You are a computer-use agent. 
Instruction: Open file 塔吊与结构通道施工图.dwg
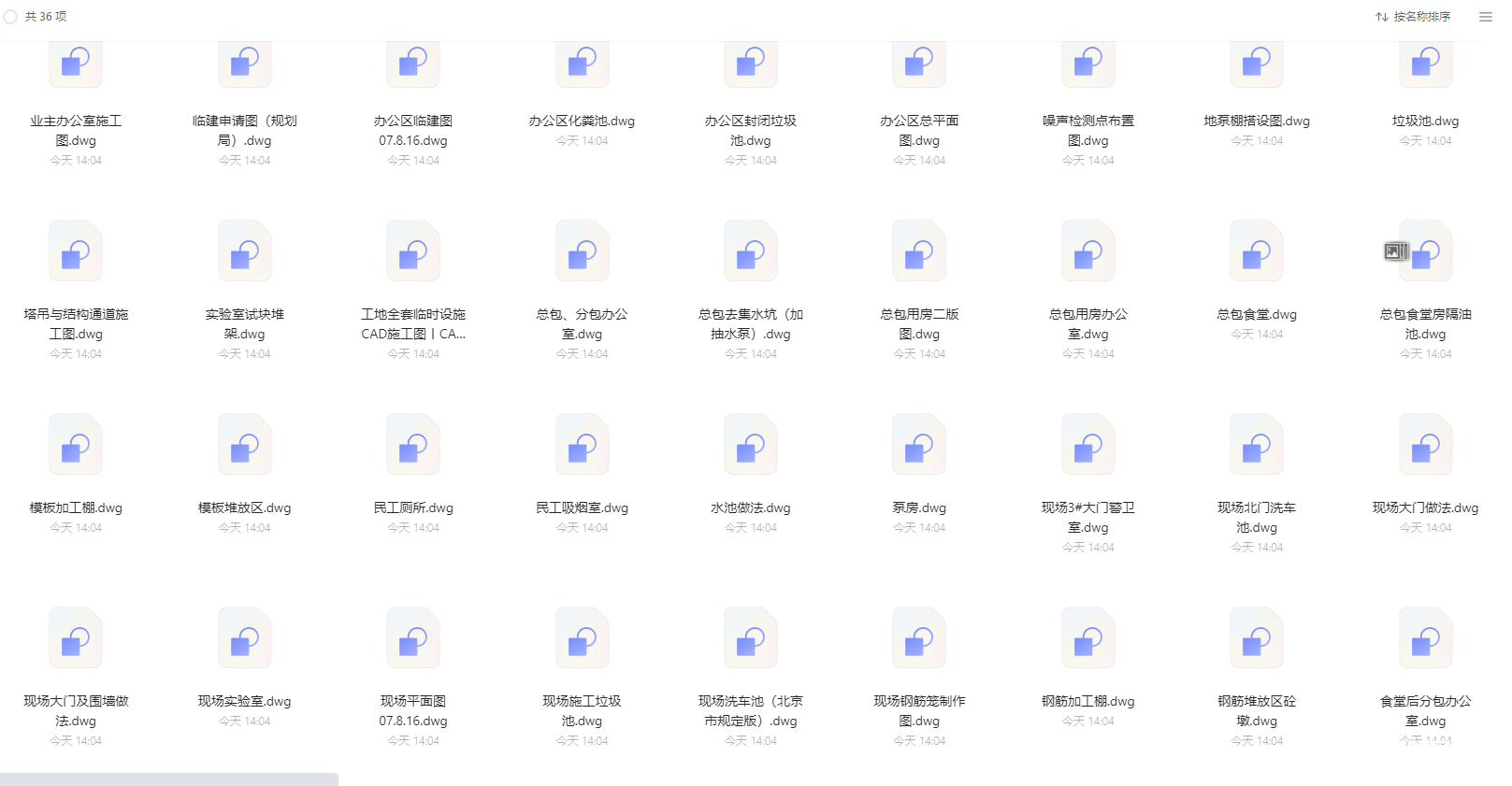[76, 252]
